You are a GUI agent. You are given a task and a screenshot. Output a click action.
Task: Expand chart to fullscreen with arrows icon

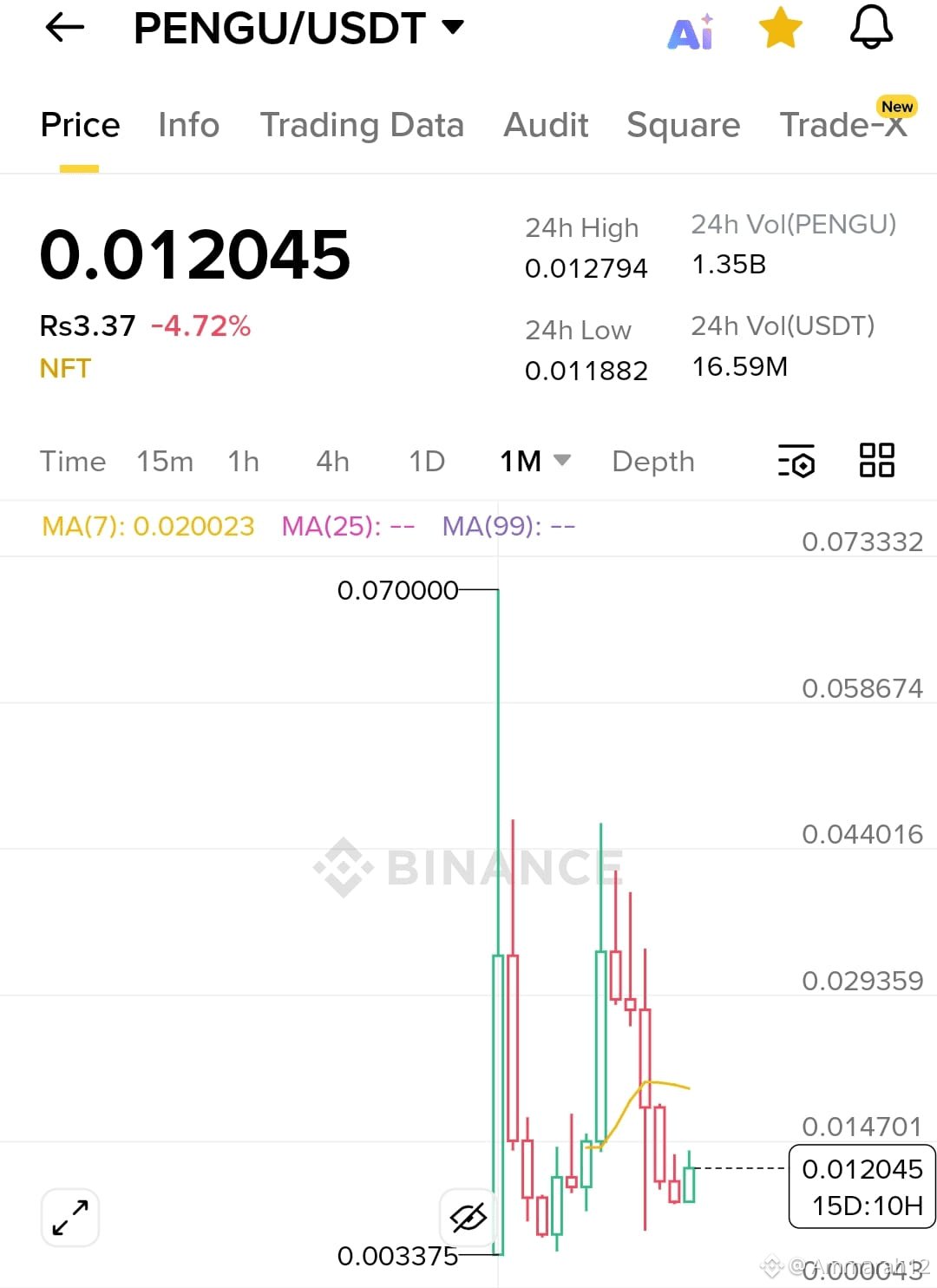click(x=69, y=1217)
